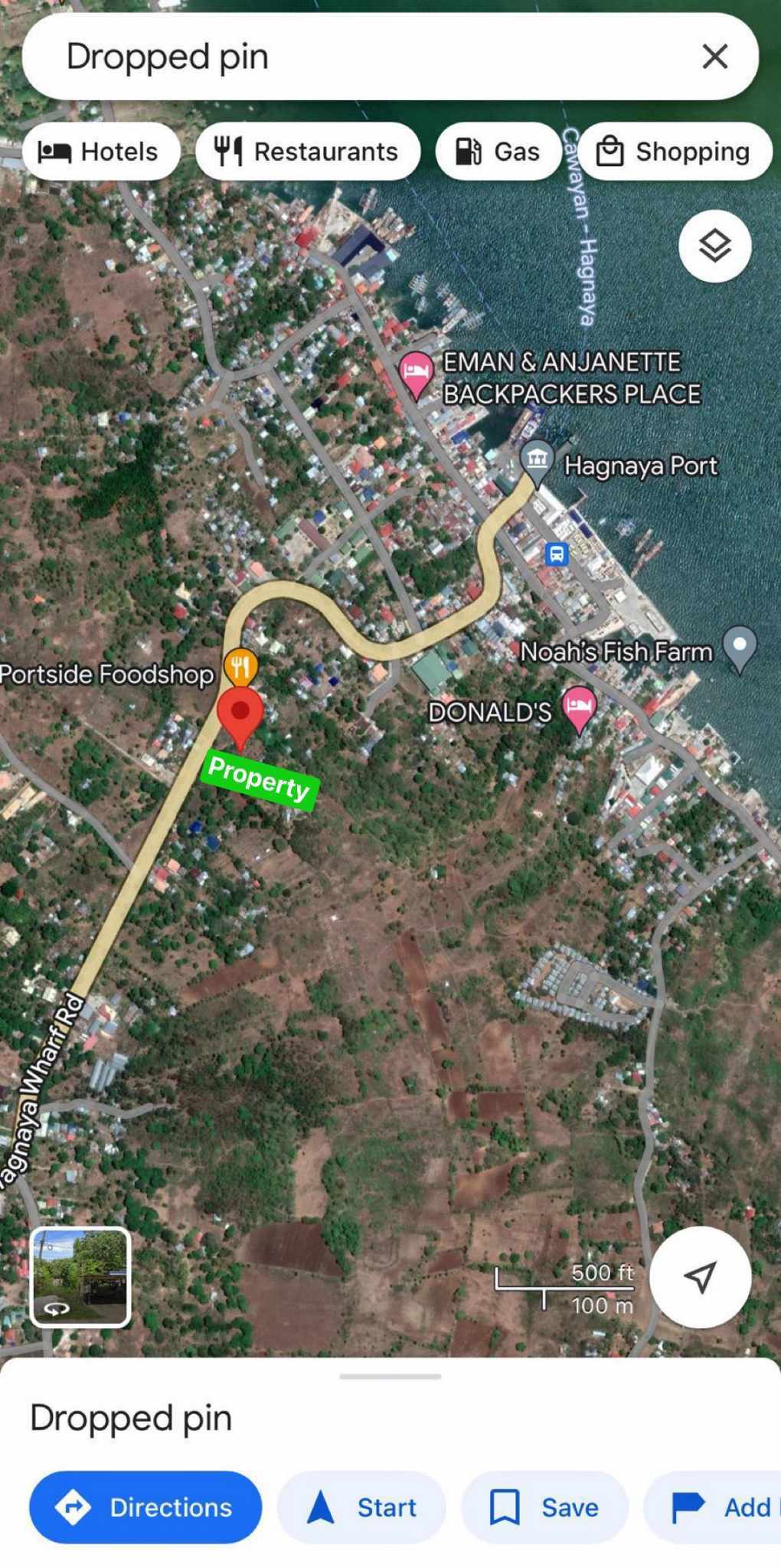
Task: Open EMAN & ANJANETTE BACKPACKERS PLACE marker
Action: (x=417, y=372)
